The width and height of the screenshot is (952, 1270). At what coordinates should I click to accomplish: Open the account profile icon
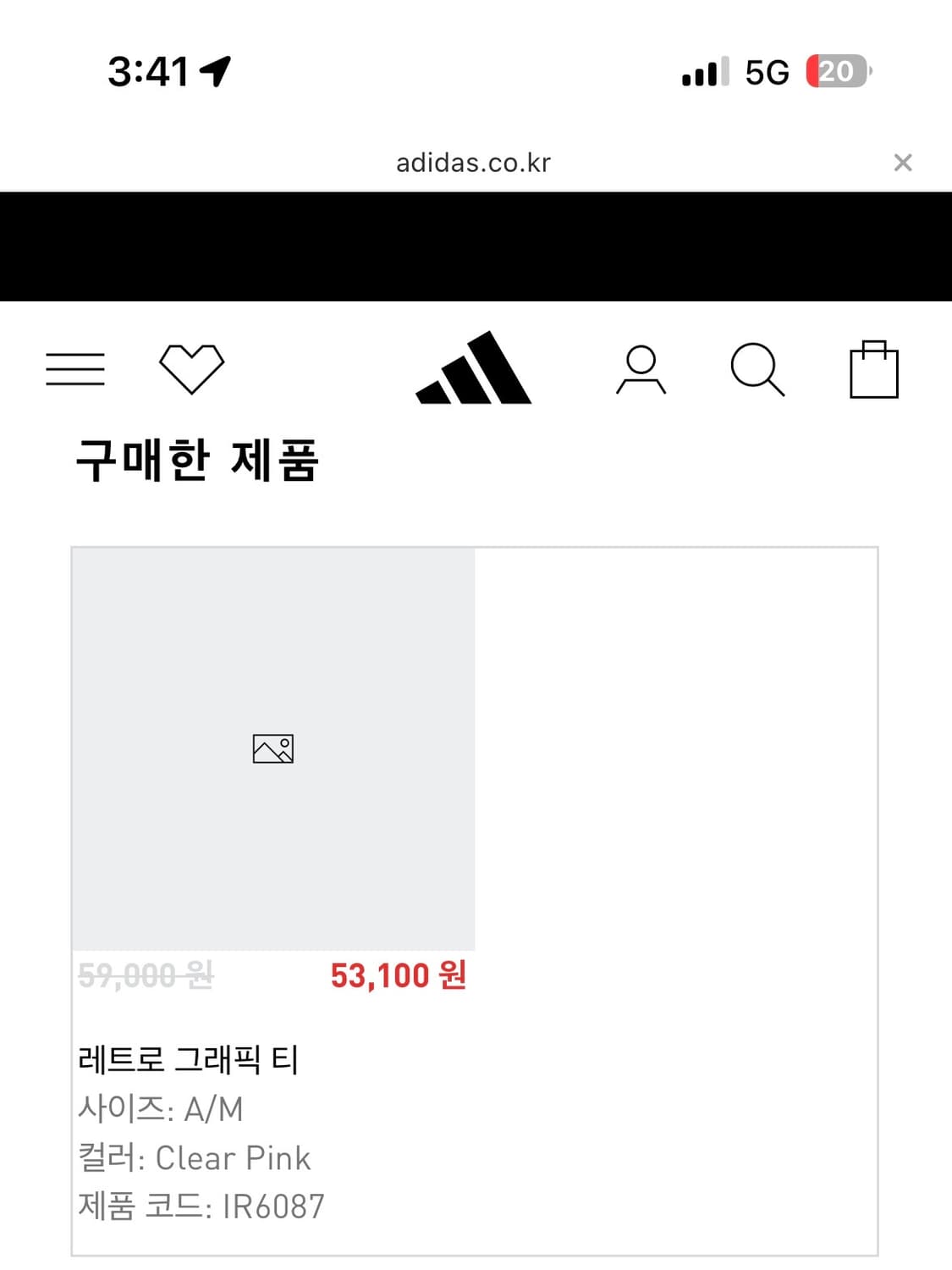pos(641,367)
